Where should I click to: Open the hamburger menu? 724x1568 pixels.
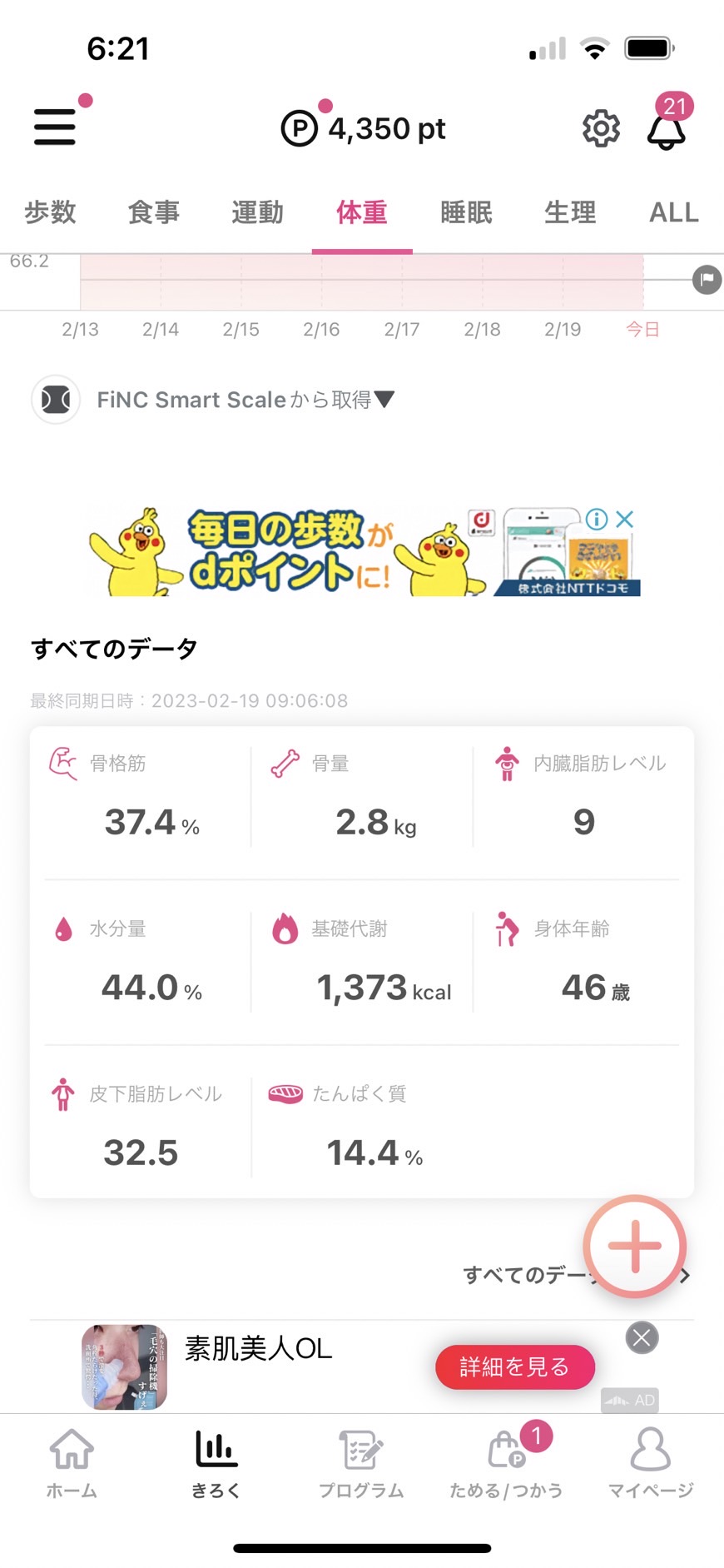click(55, 127)
